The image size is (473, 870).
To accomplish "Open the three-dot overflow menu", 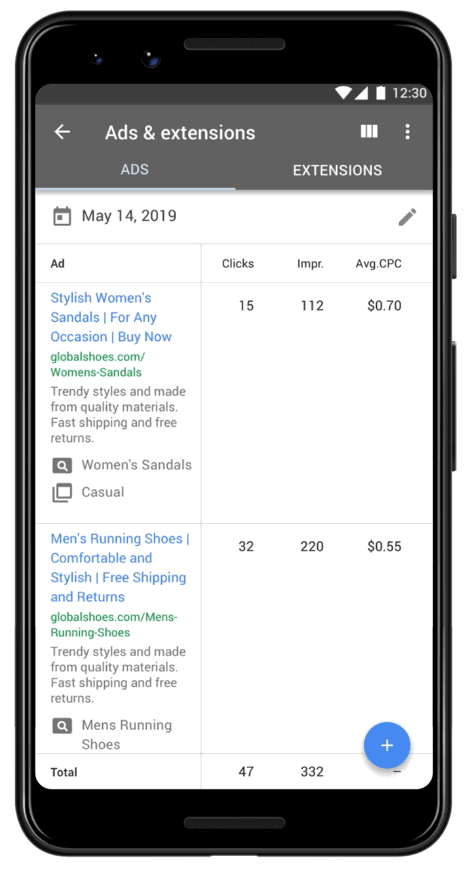I will 407,131.
